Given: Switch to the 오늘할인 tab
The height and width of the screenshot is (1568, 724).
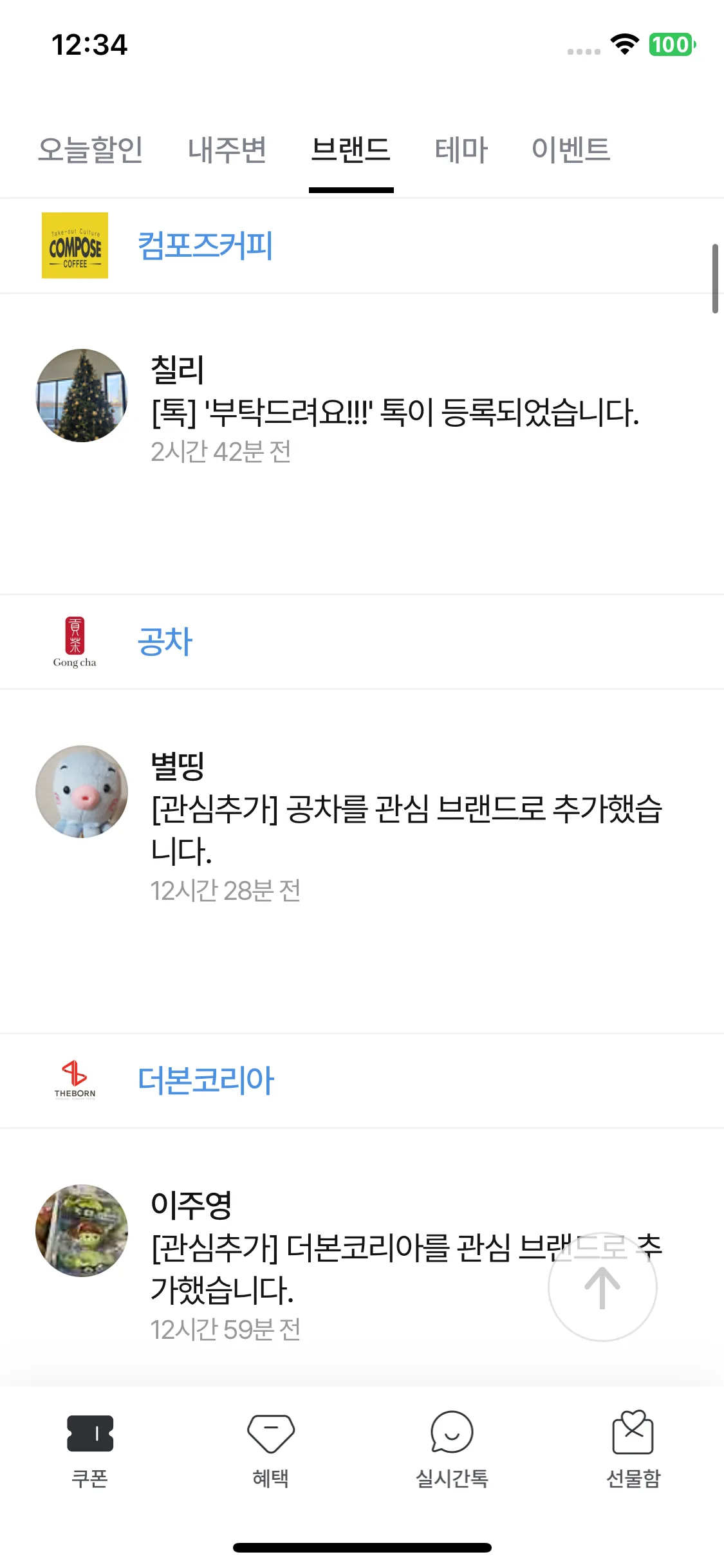Looking at the screenshot, I should tap(90, 150).
